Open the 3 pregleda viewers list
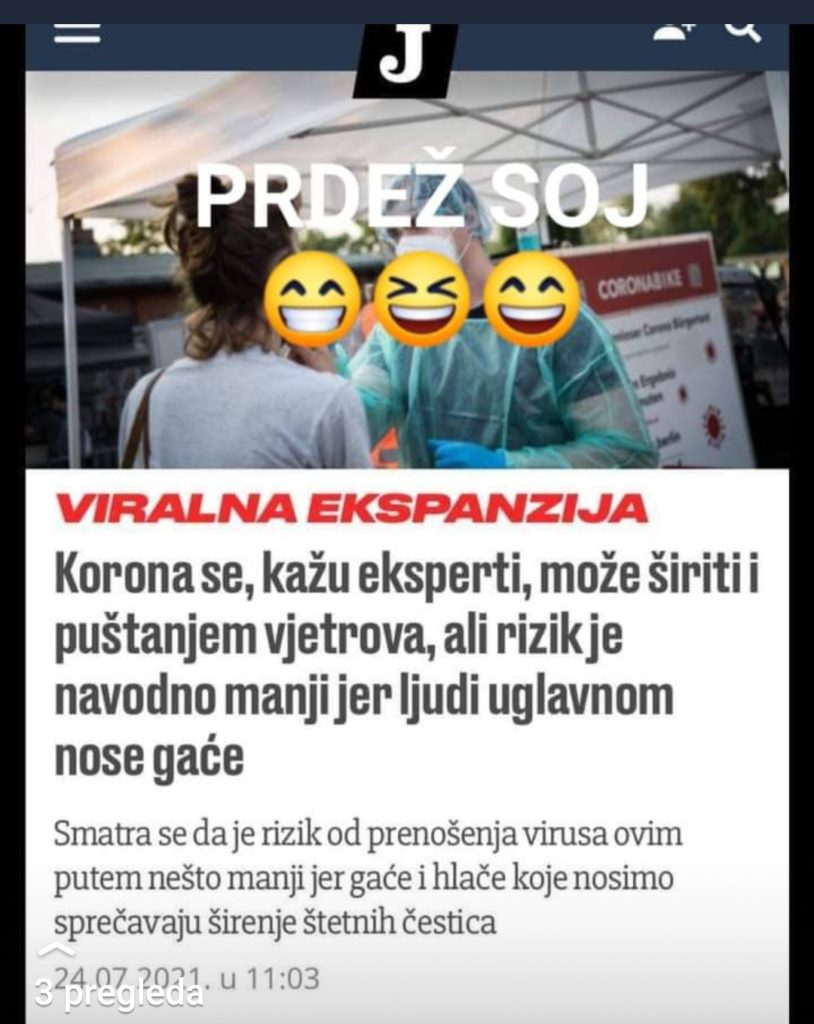The width and height of the screenshot is (814, 1024). pyautogui.click(x=118, y=991)
